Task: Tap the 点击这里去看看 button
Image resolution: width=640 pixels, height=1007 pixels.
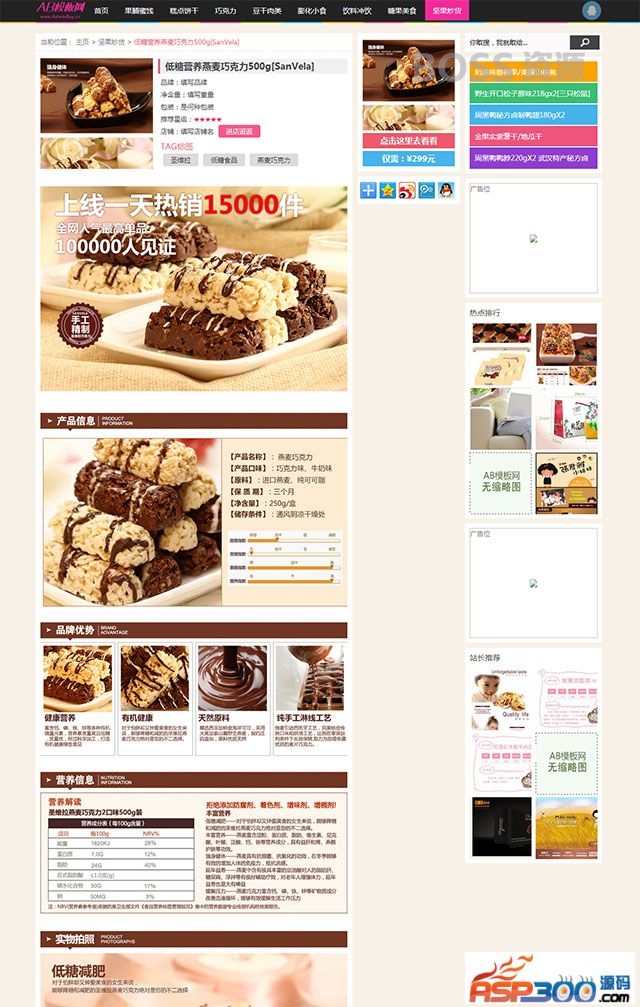Action: click(407, 141)
